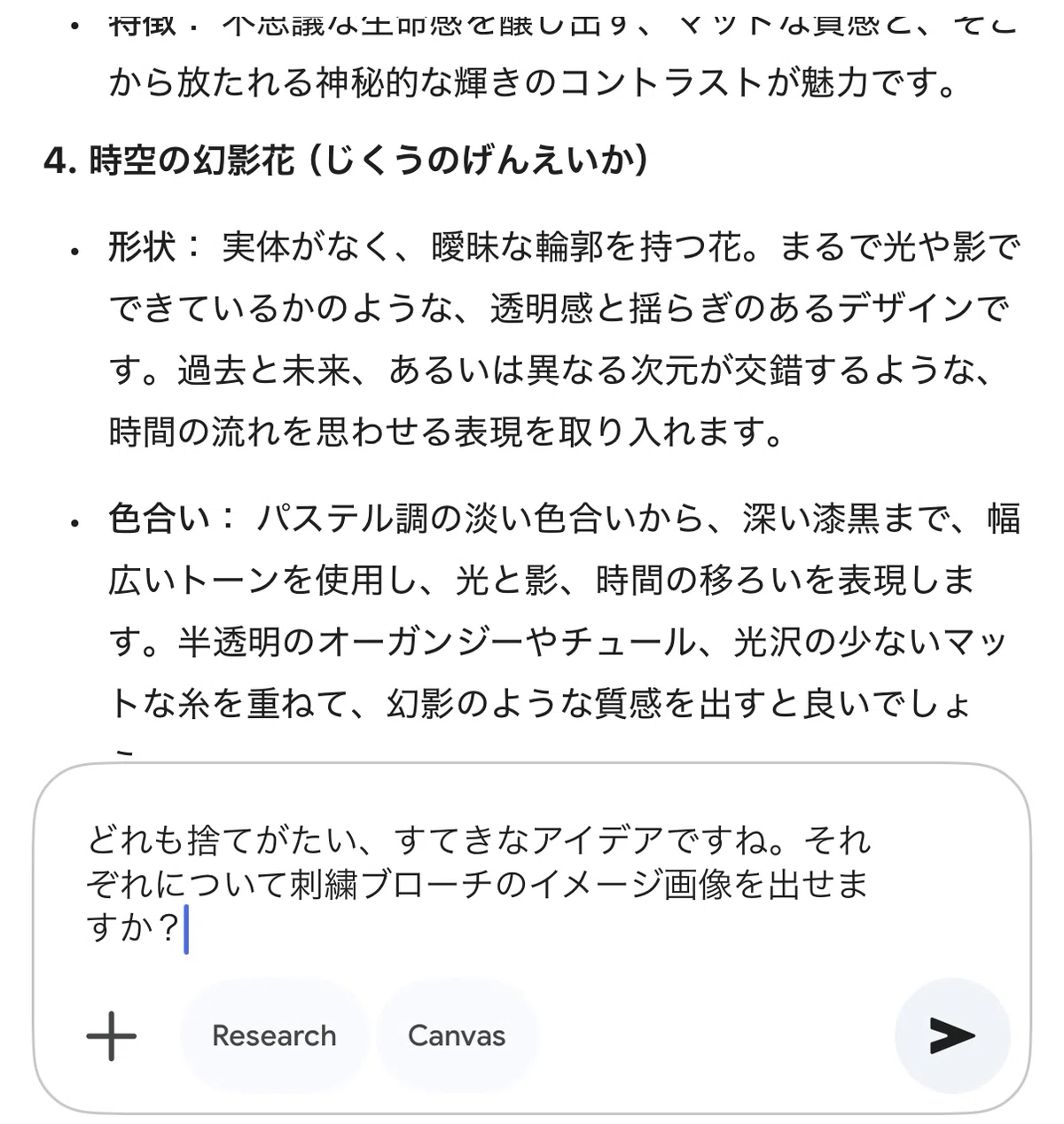Image resolution: width=1064 pixels, height=1124 pixels.
Task: Send the typed message
Action: point(952,1035)
